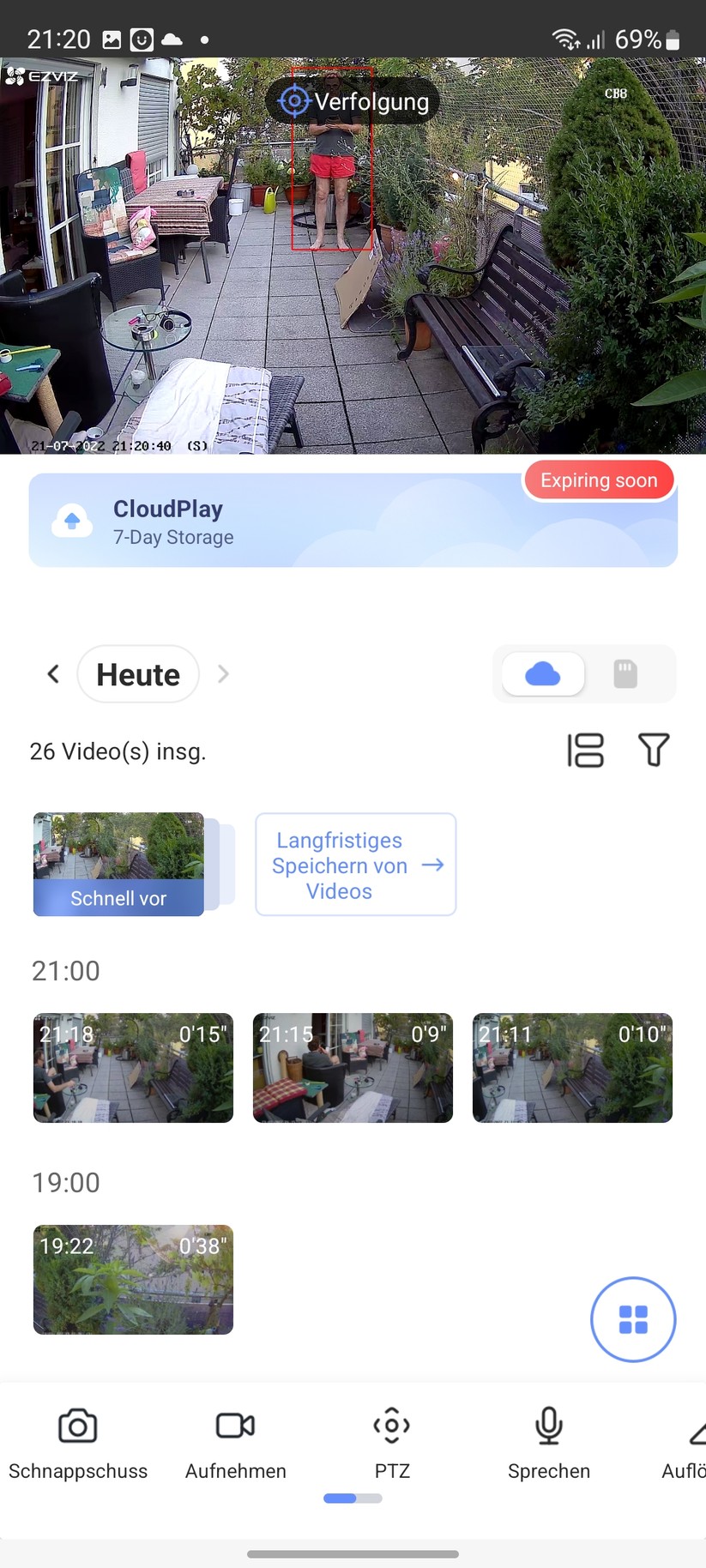Screen dimensions: 706x1568
Task: Play the 21:18 recording thumbnail
Action: (133, 1068)
